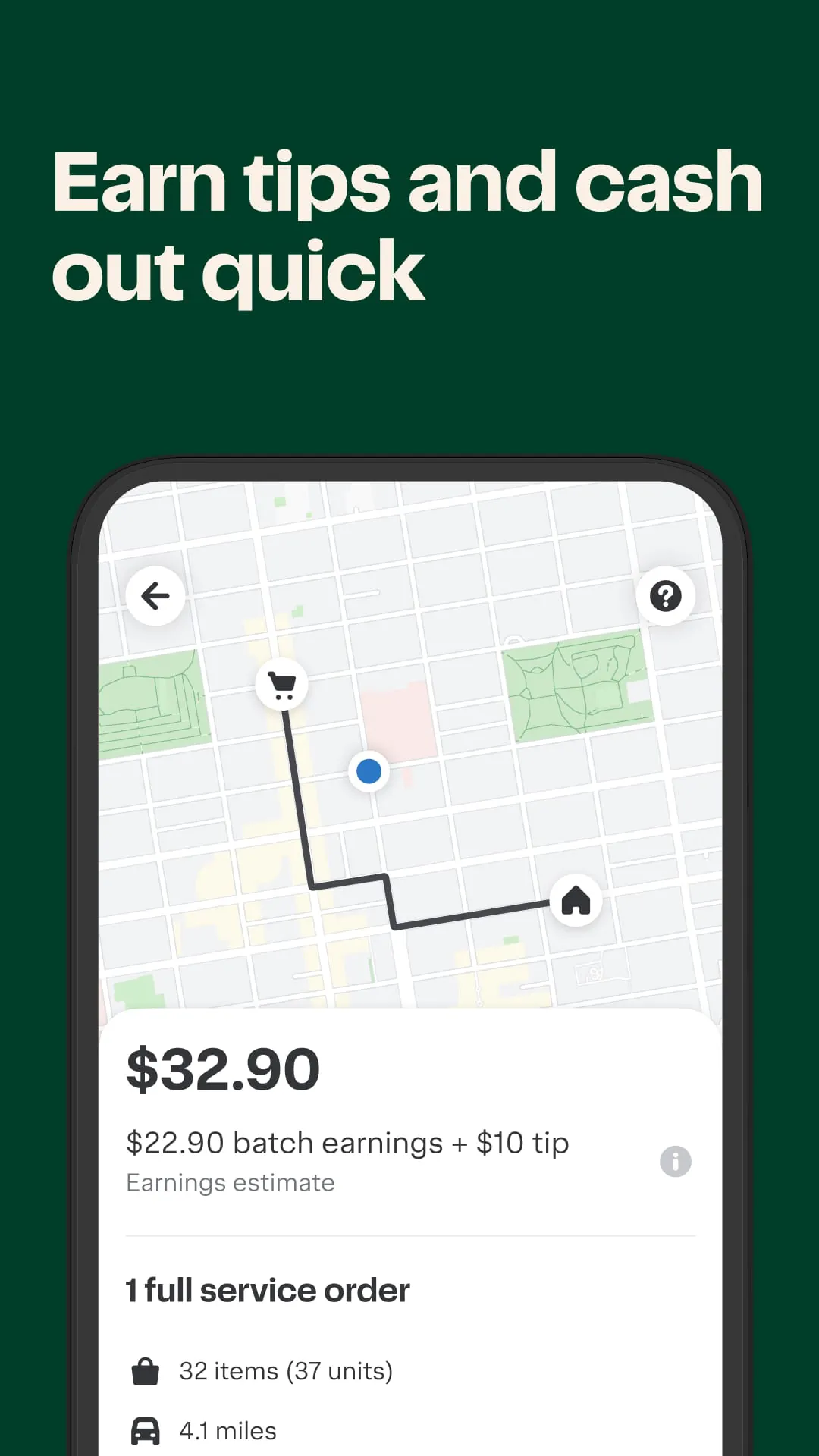The width and height of the screenshot is (819, 1456).
Task: Click the back arrow on the map
Action: [x=155, y=596]
